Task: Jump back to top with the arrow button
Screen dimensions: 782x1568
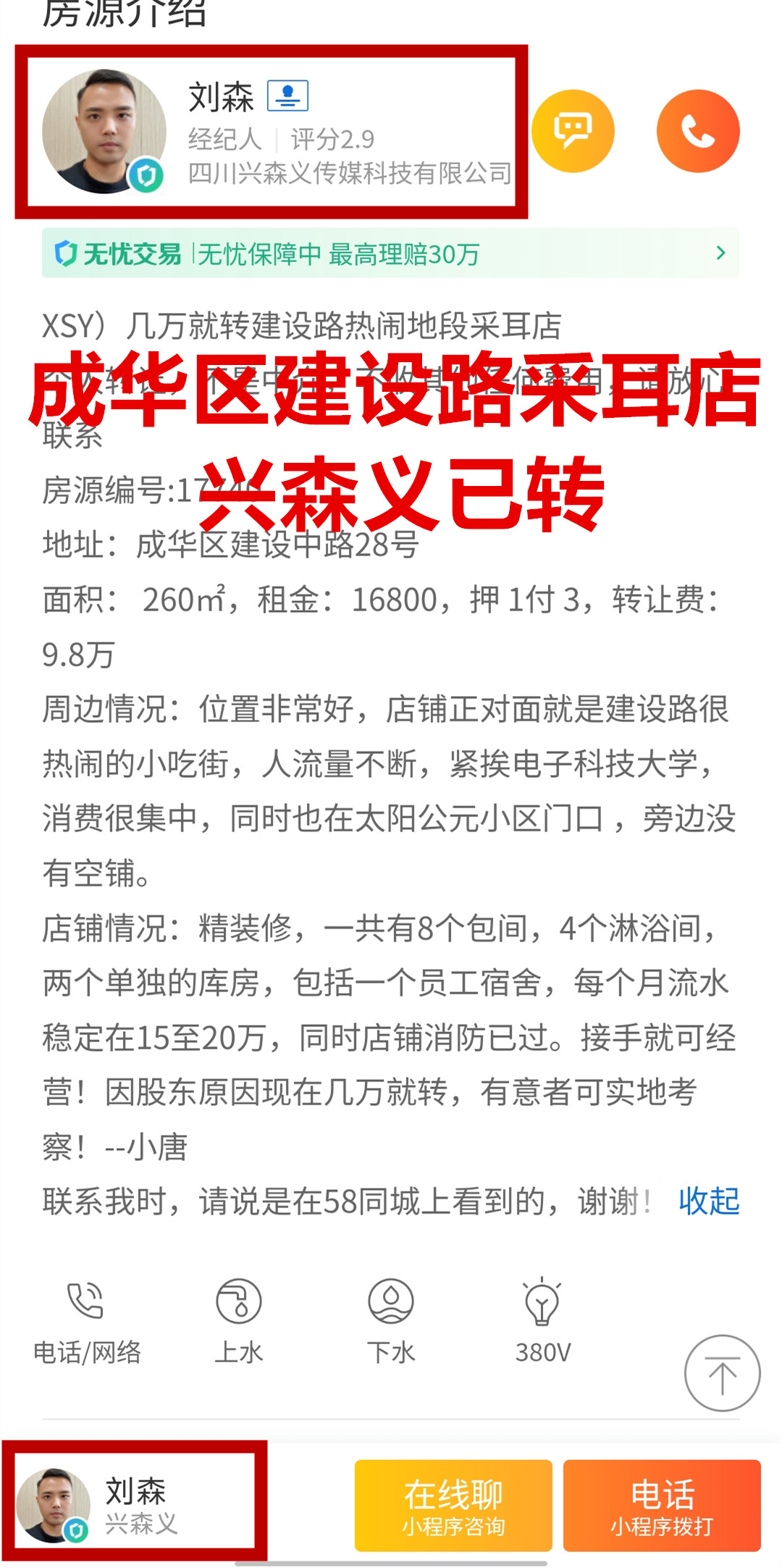Action: (722, 1373)
